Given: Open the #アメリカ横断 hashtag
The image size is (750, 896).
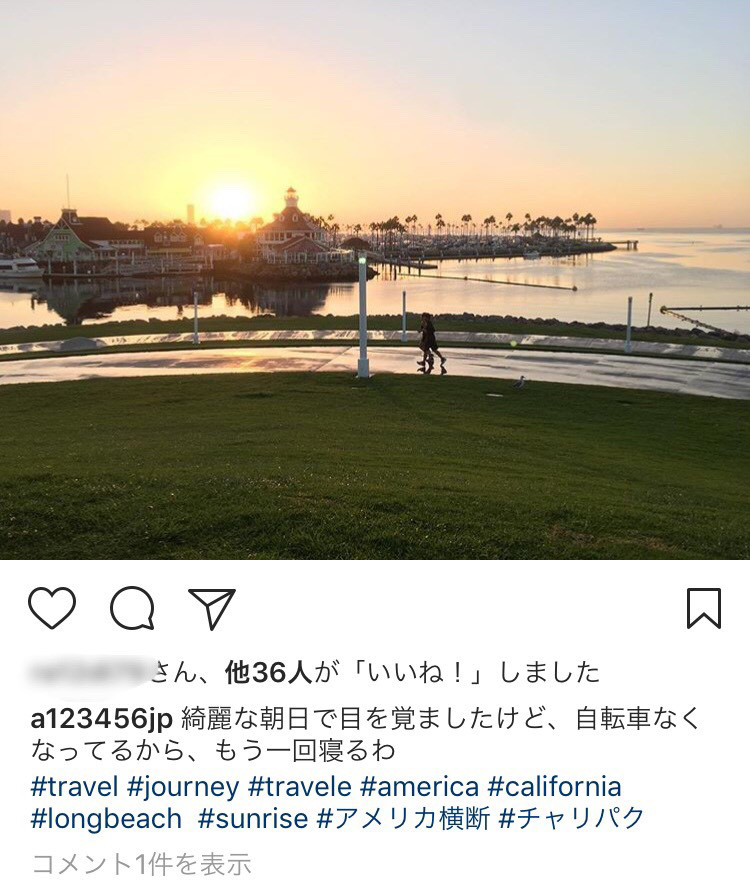Looking at the screenshot, I should click(x=403, y=820).
